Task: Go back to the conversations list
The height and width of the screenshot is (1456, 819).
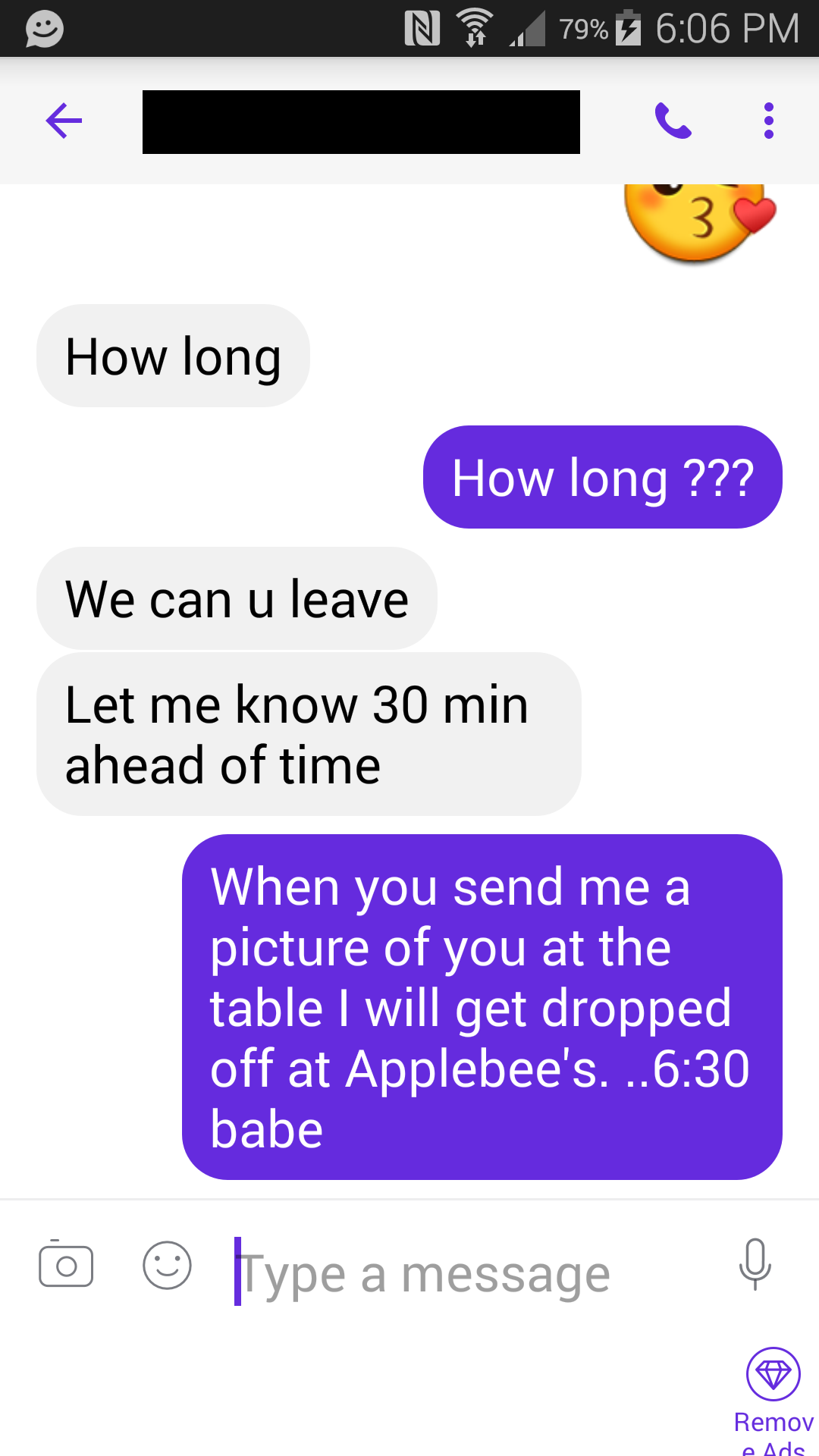Action: click(64, 121)
